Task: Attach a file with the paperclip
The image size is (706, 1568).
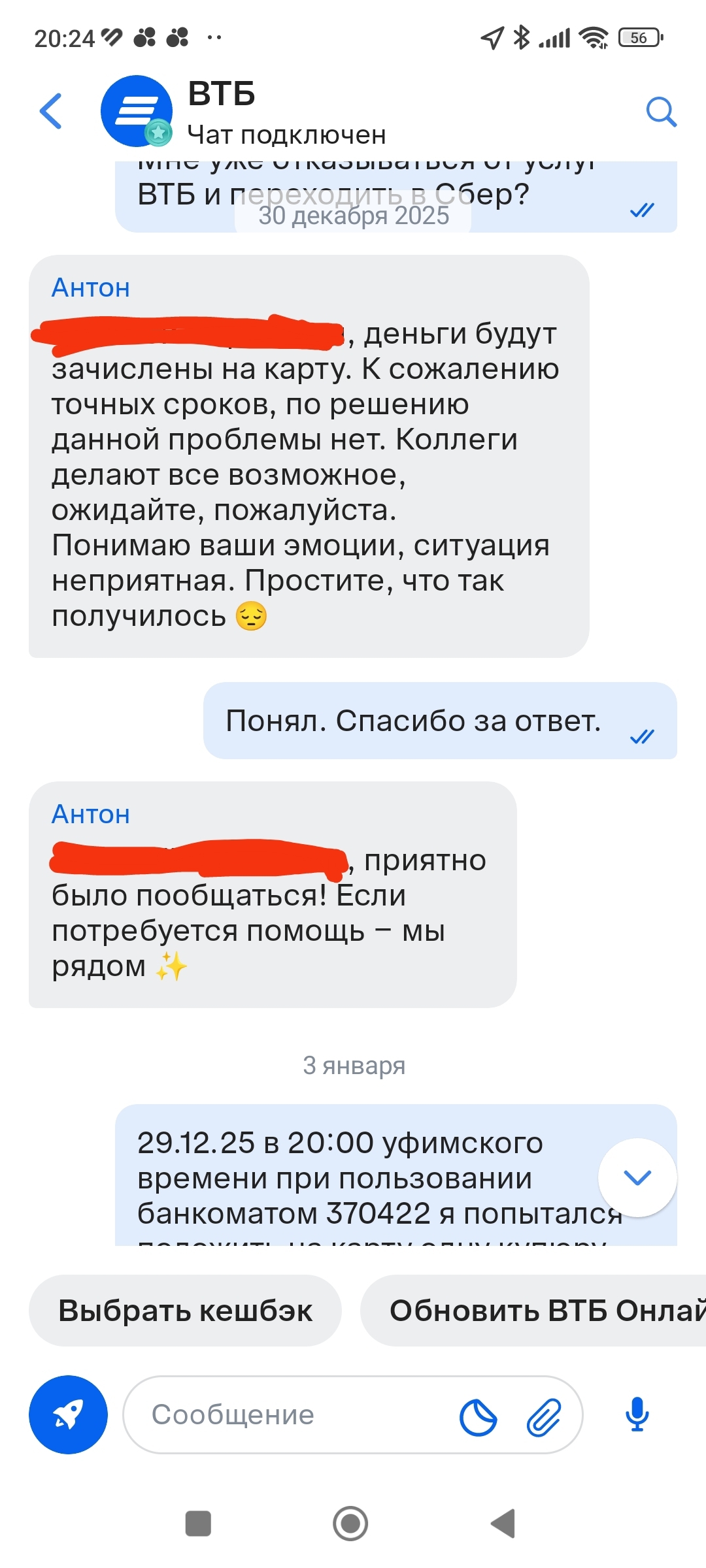Action: (544, 1416)
